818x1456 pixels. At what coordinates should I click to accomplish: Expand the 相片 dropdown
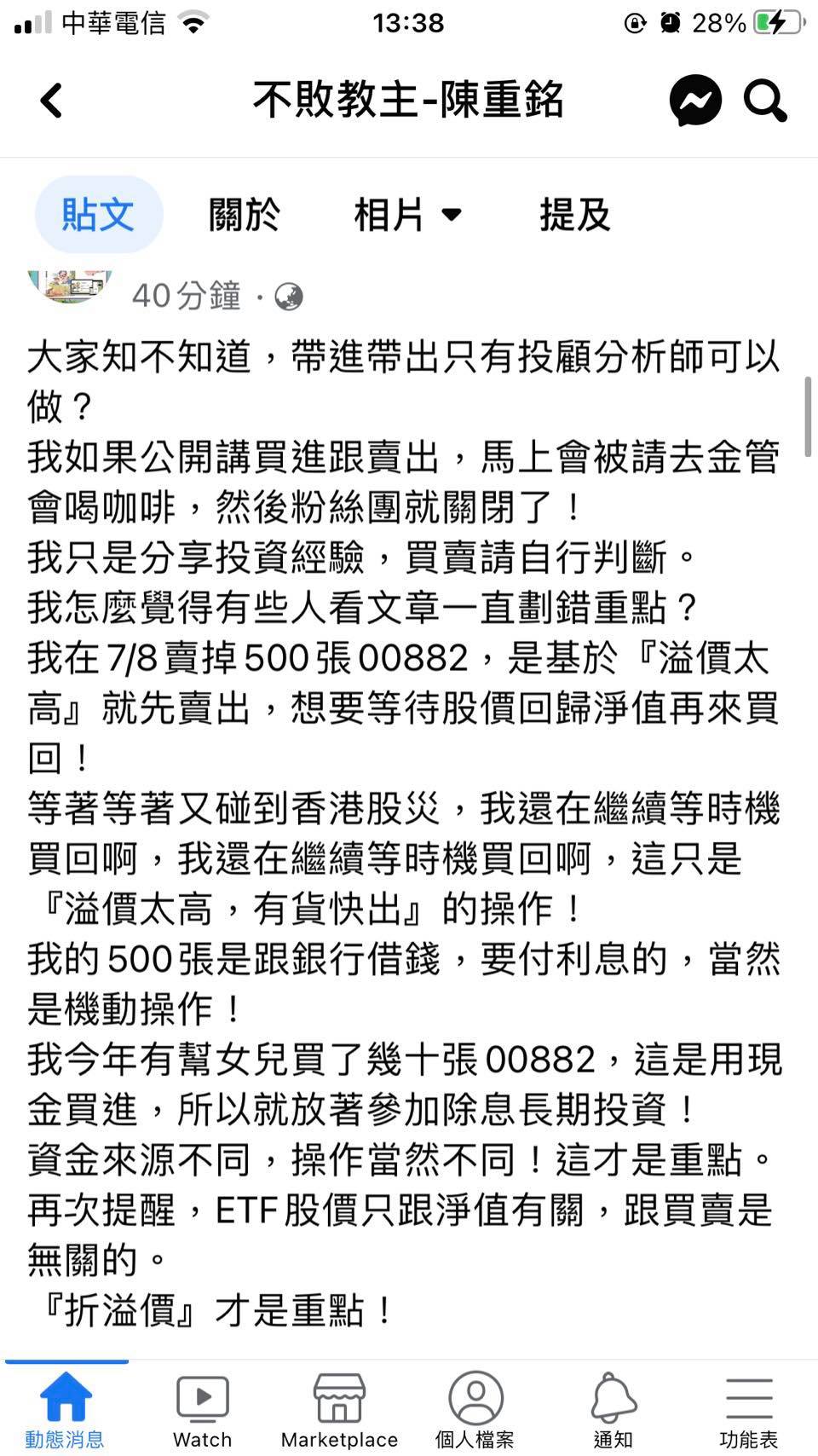[407, 215]
